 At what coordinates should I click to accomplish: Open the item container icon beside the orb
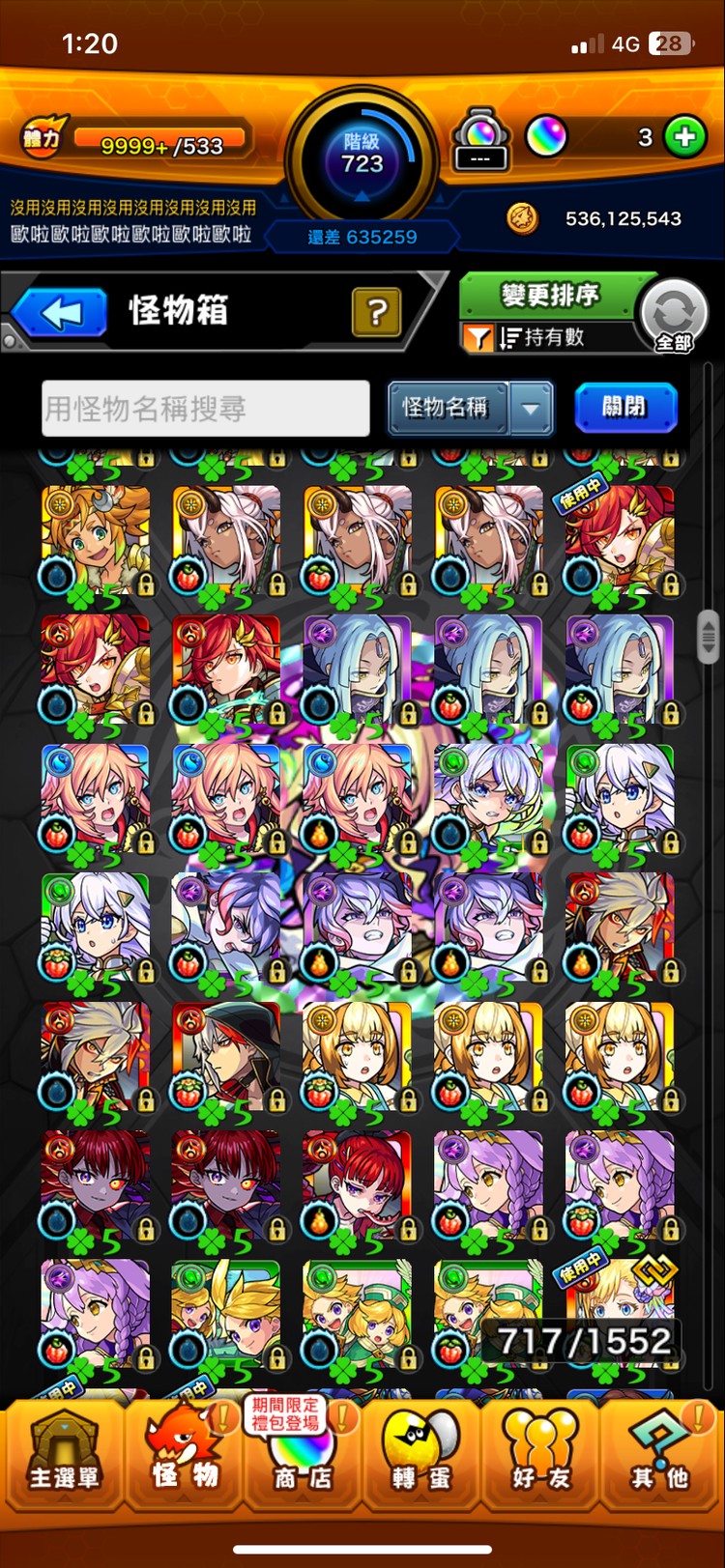point(480,140)
